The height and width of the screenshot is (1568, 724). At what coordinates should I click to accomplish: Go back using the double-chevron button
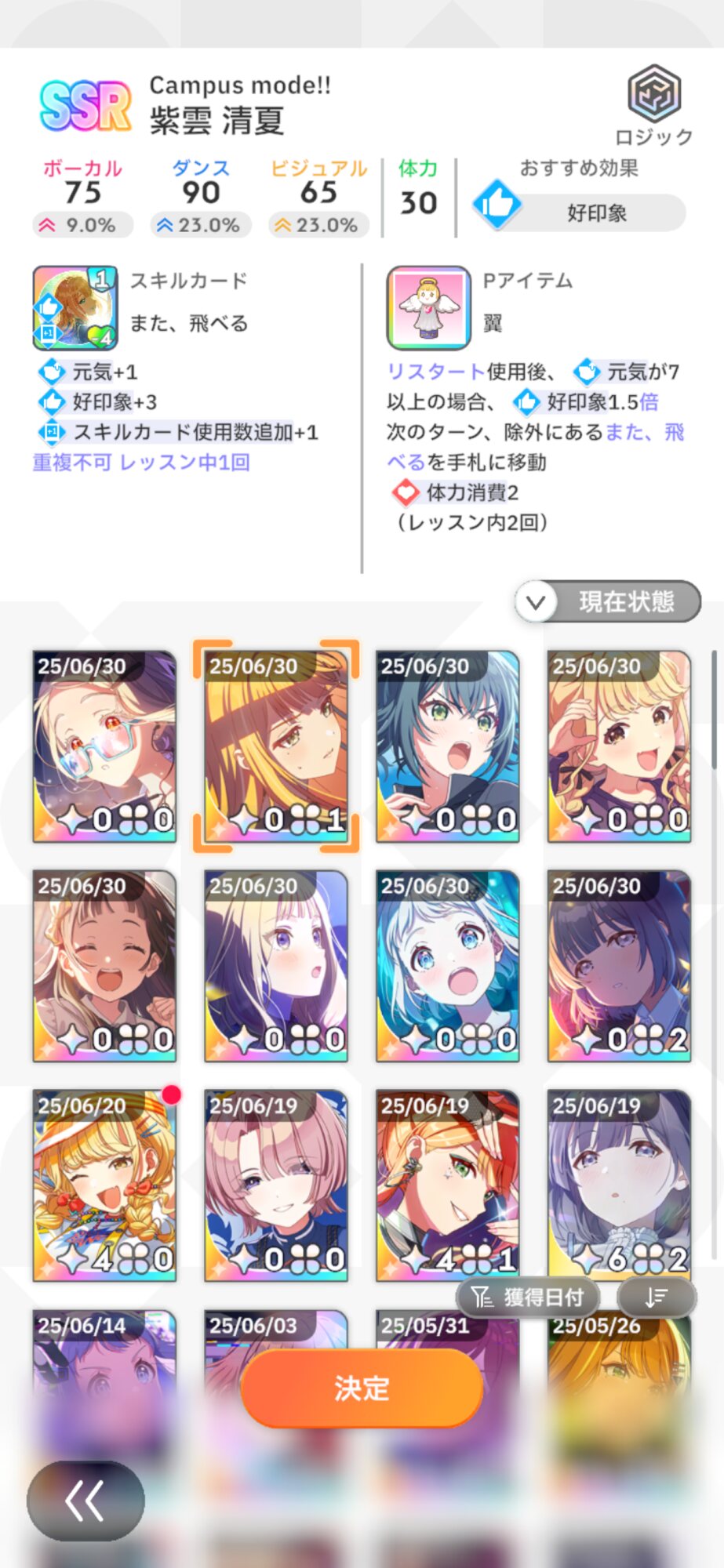[x=85, y=1501]
